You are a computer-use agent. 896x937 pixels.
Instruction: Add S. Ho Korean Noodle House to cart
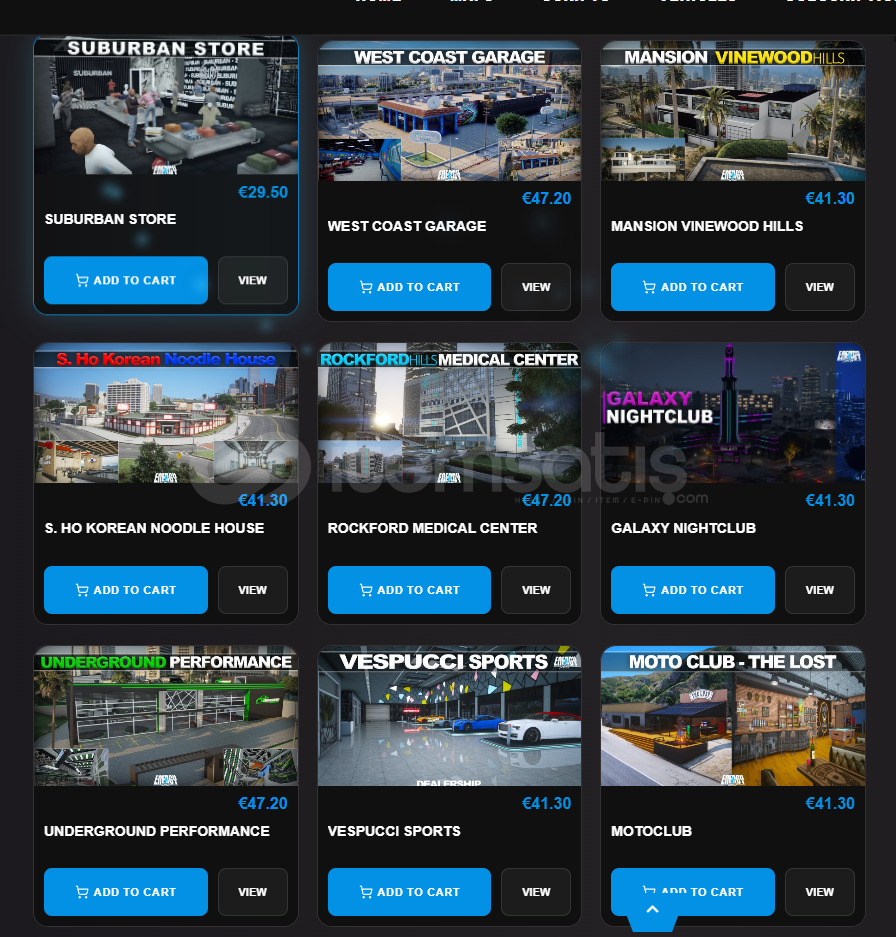[126, 590]
